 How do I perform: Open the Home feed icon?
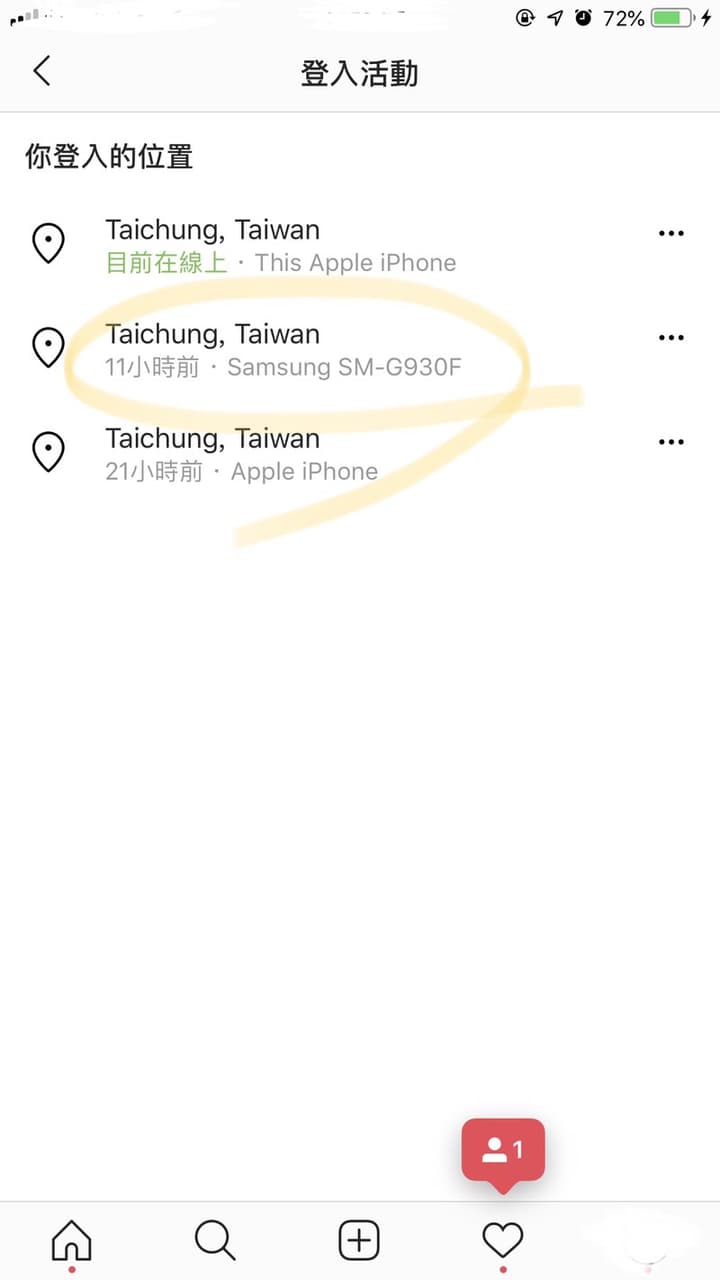tap(70, 1240)
